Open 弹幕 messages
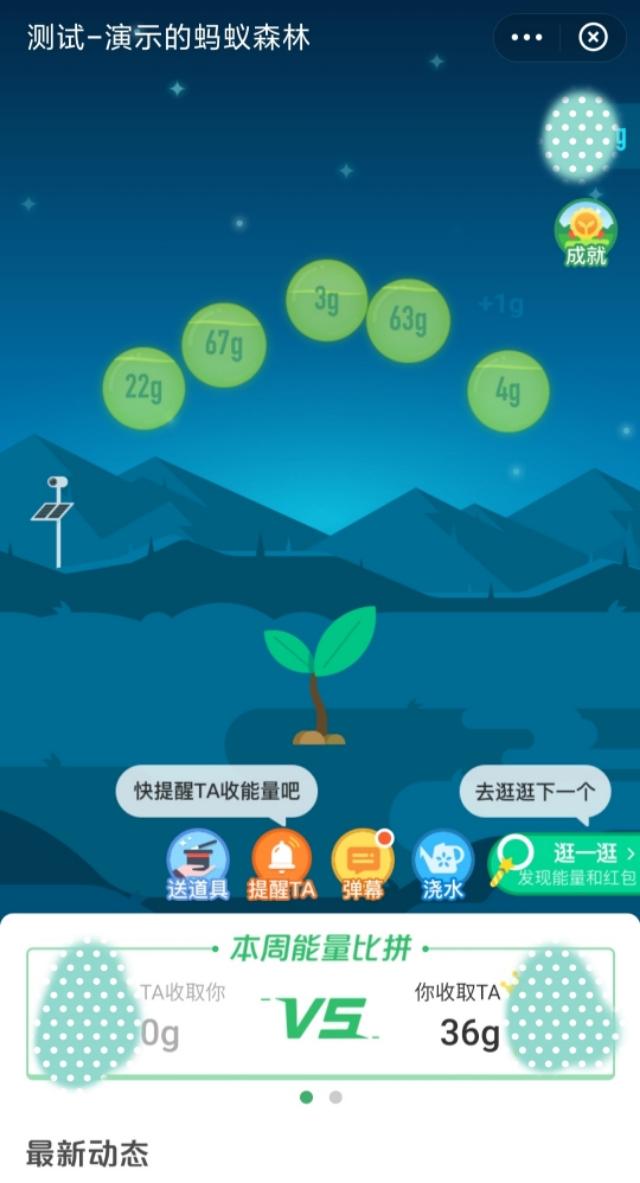This screenshot has height=1183, width=640. click(363, 865)
